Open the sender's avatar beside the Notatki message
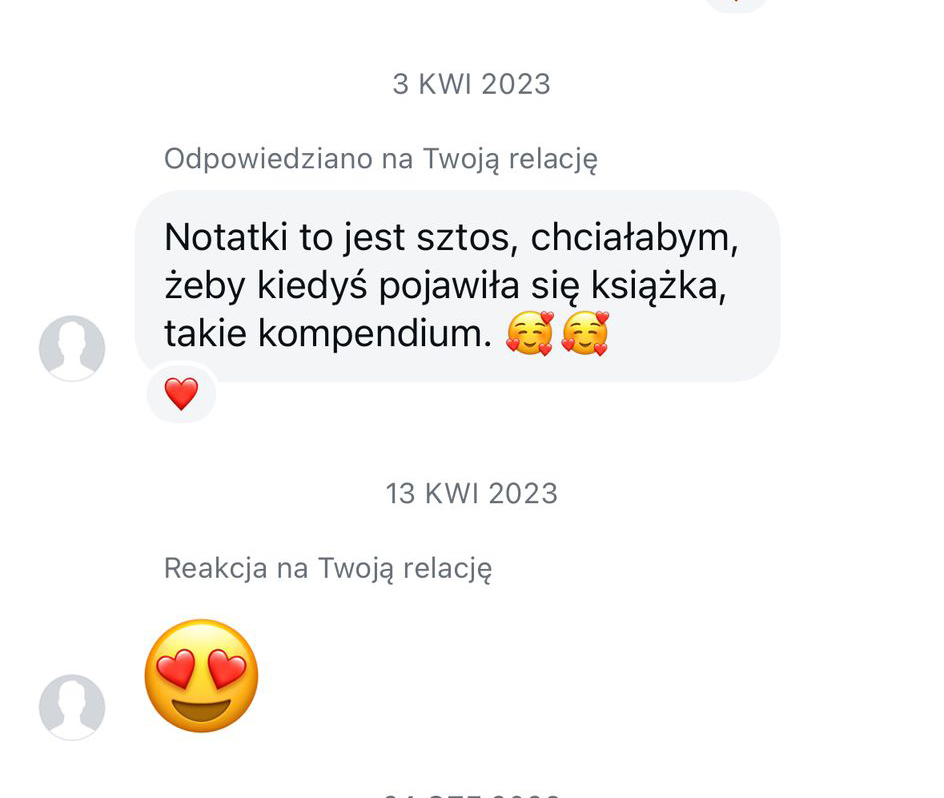 (x=72, y=348)
